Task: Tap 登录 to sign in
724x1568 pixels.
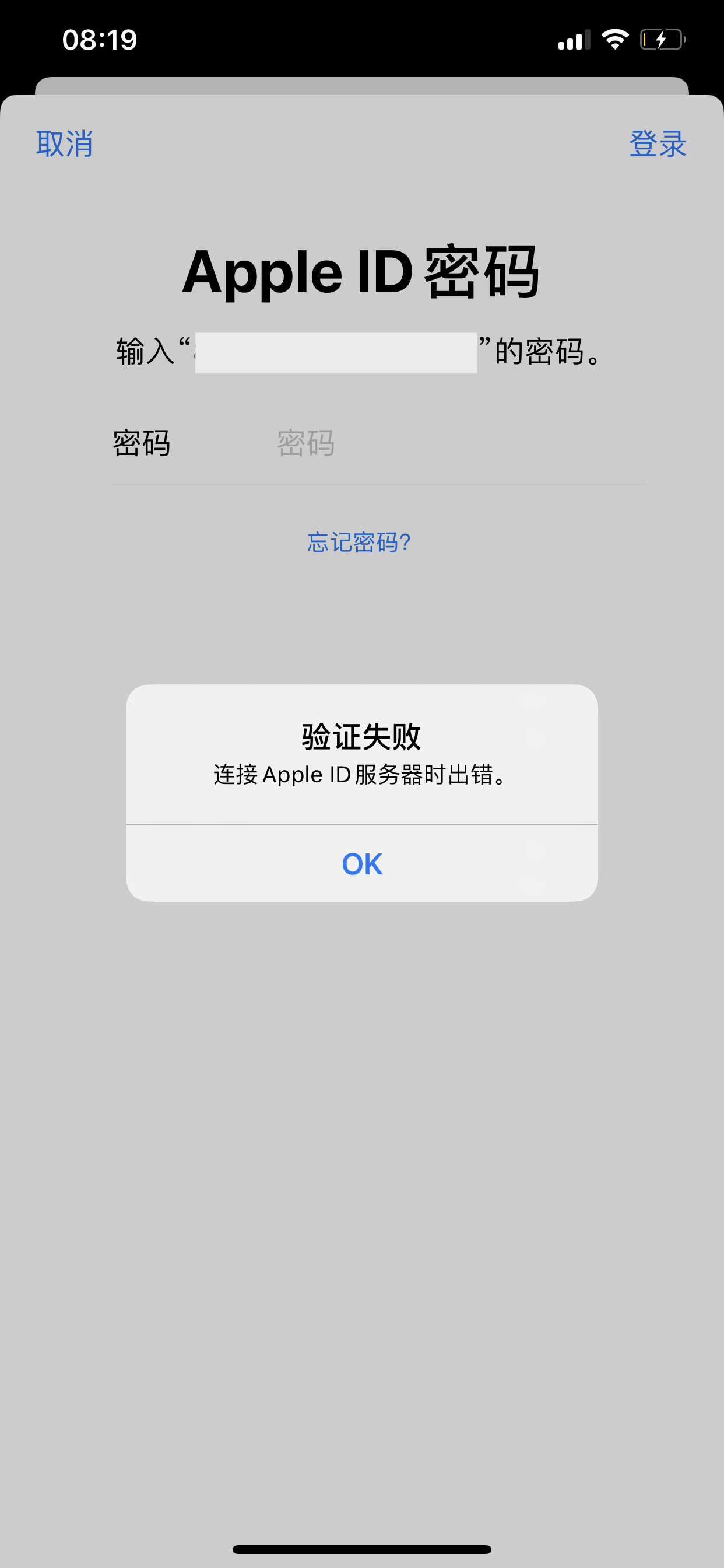Action: 657,144
